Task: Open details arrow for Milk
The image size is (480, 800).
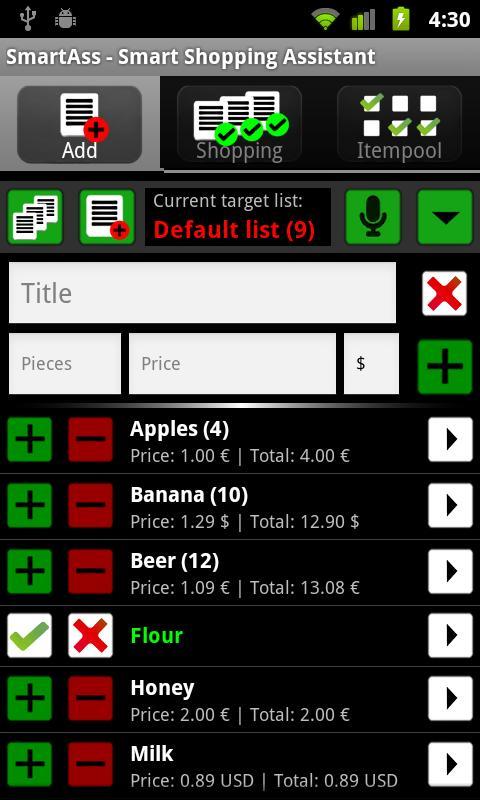Action: pyautogui.click(x=450, y=764)
